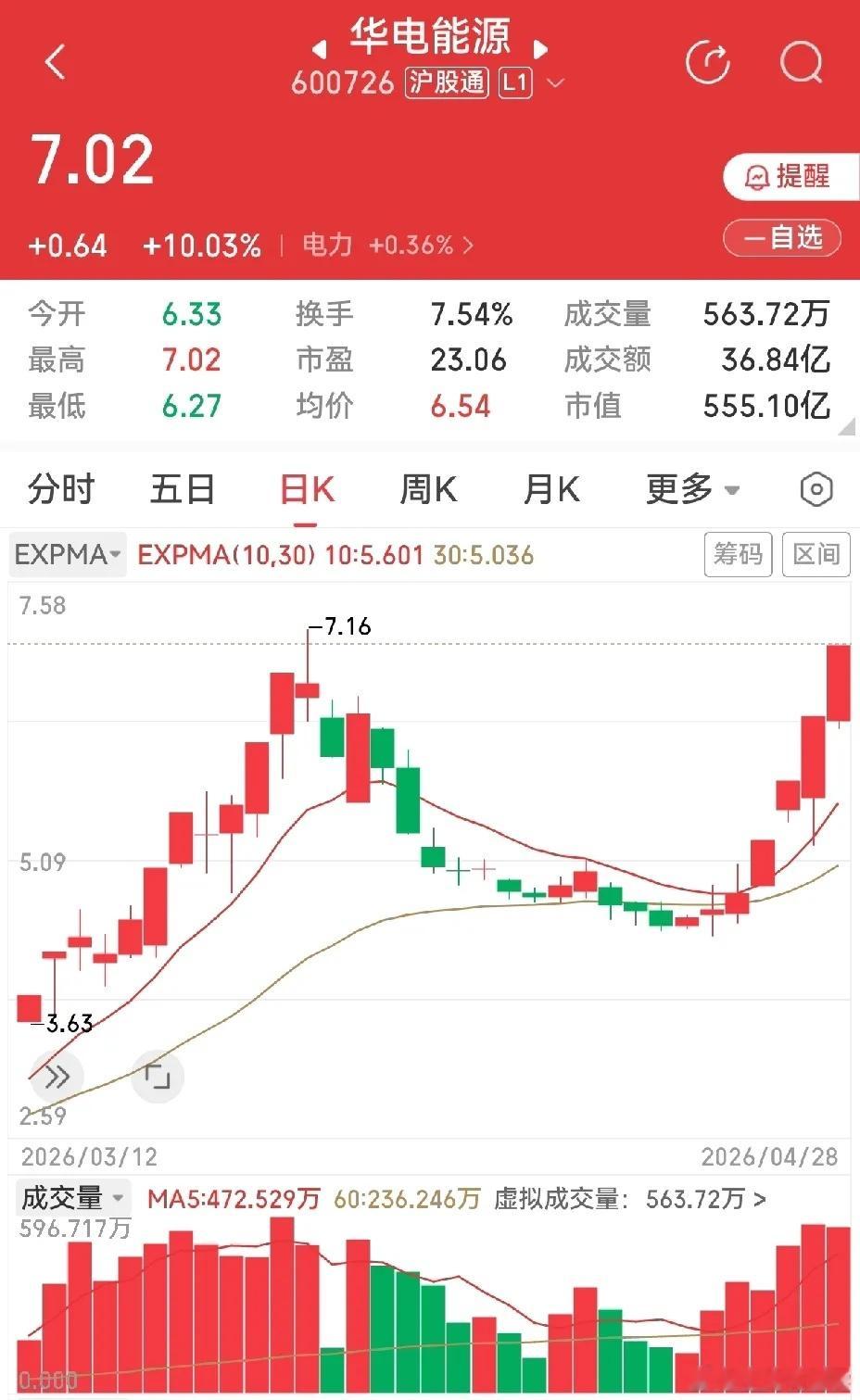The height and width of the screenshot is (1400, 860).
Task: Tap the 区间 range statistics button
Action: [x=816, y=554]
